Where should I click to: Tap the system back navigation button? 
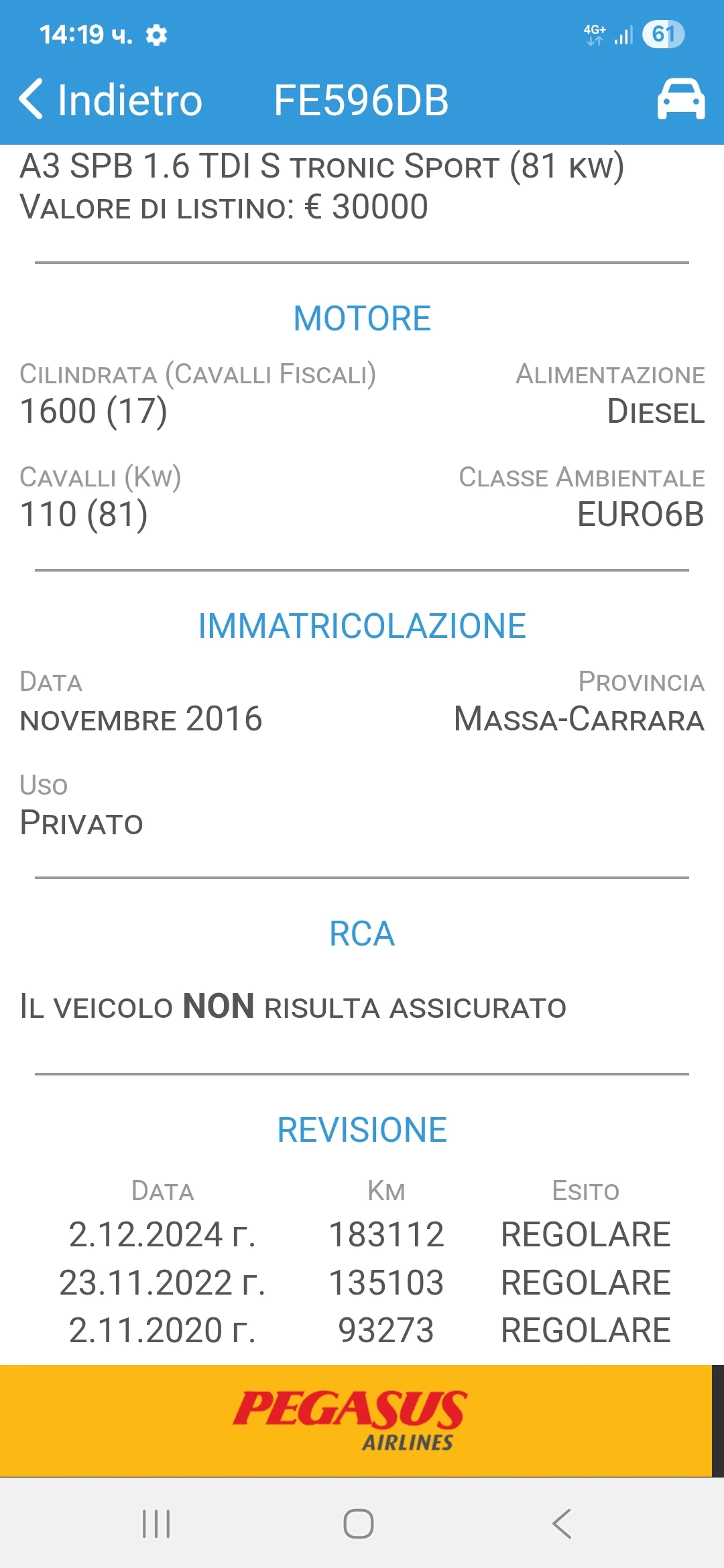tap(562, 1523)
